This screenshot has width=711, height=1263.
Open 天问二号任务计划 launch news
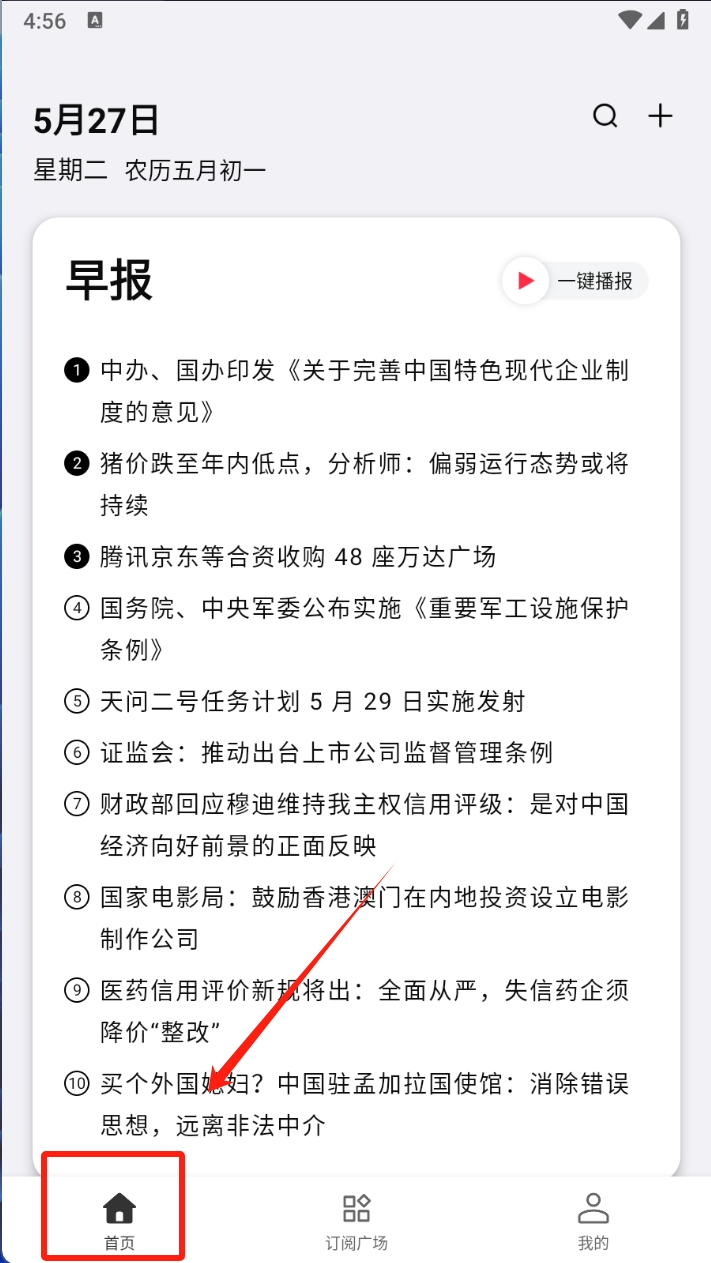pyautogui.click(x=312, y=701)
